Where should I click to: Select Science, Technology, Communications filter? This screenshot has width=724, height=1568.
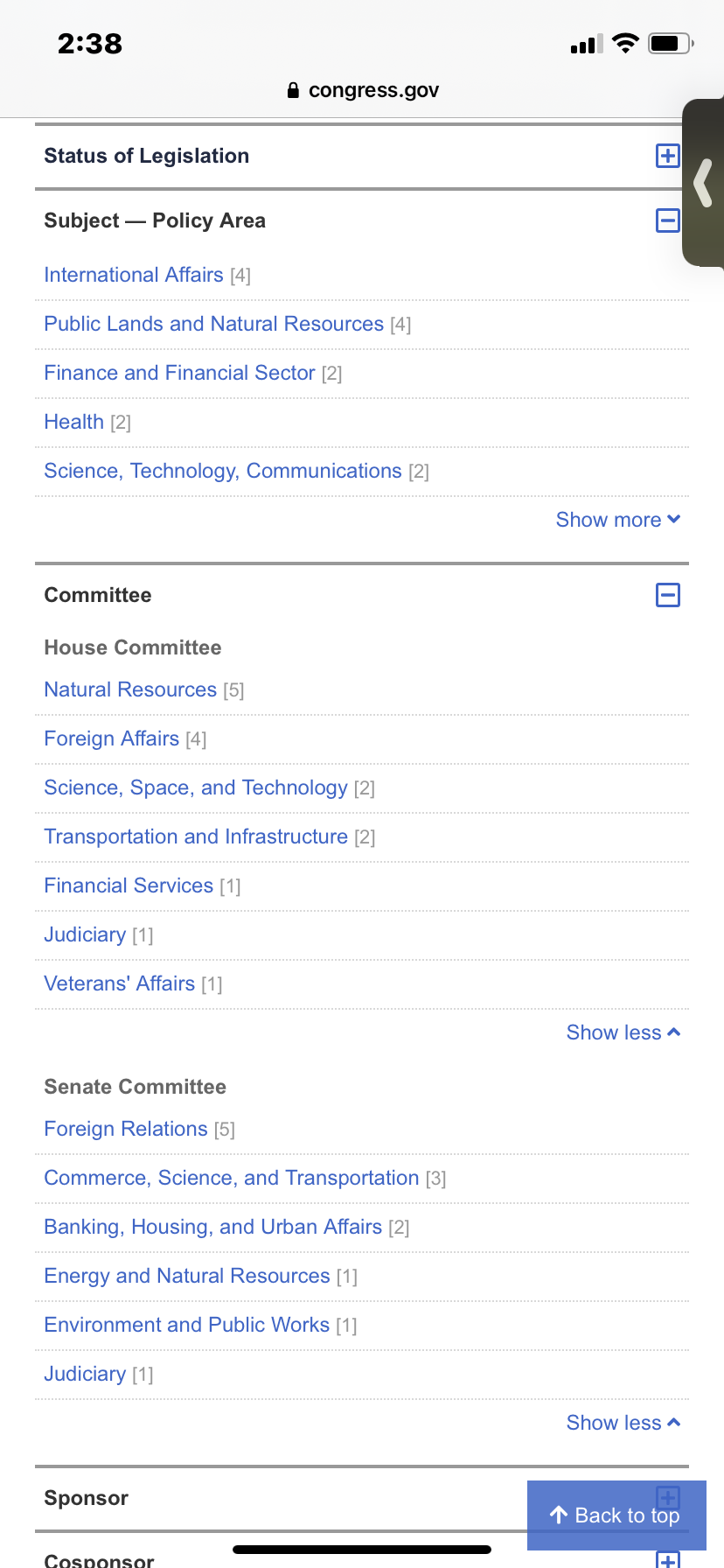(223, 471)
